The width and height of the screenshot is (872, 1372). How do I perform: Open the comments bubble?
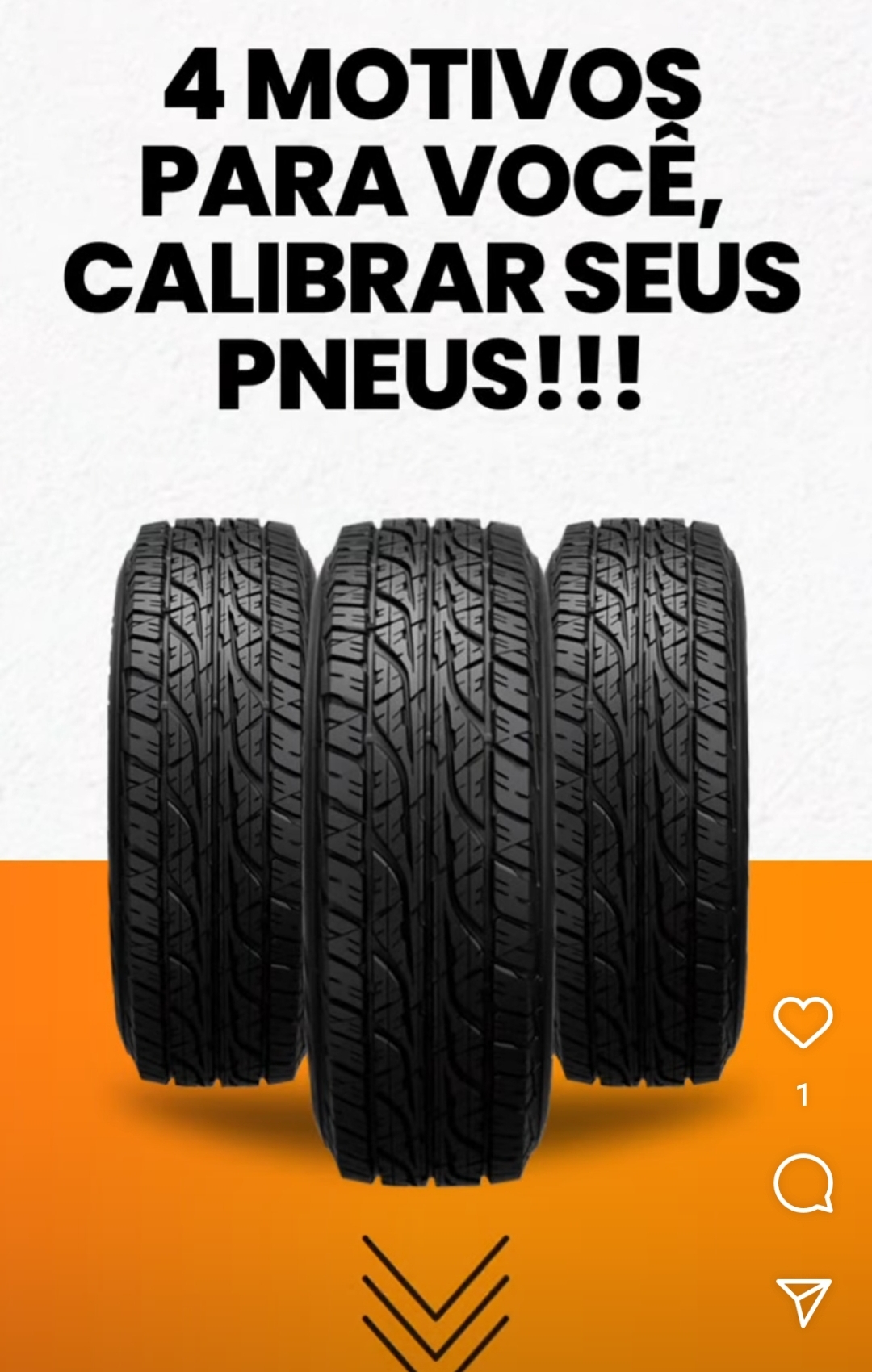pos(803,1183)
